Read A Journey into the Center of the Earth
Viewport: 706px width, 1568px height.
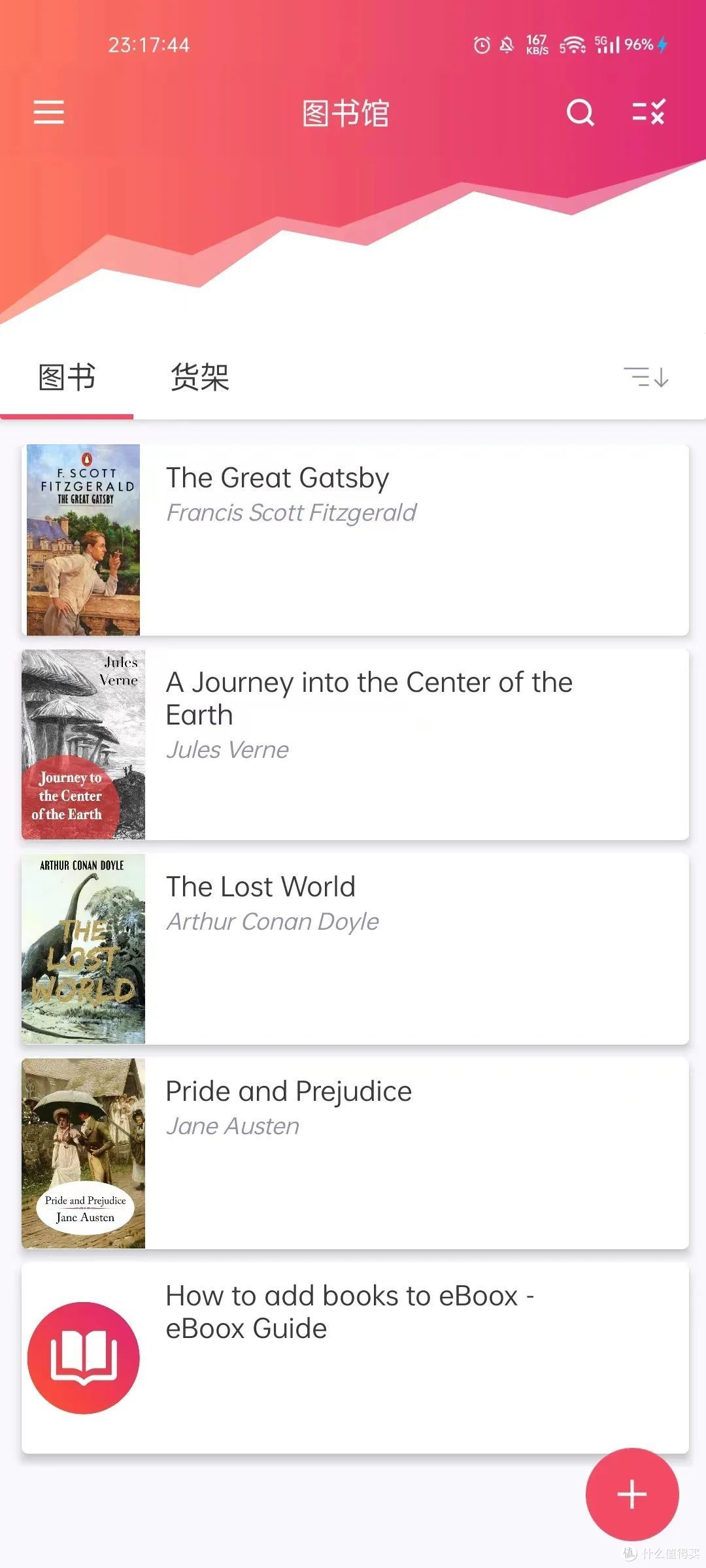pyautogui.click(x=355, y=744)
